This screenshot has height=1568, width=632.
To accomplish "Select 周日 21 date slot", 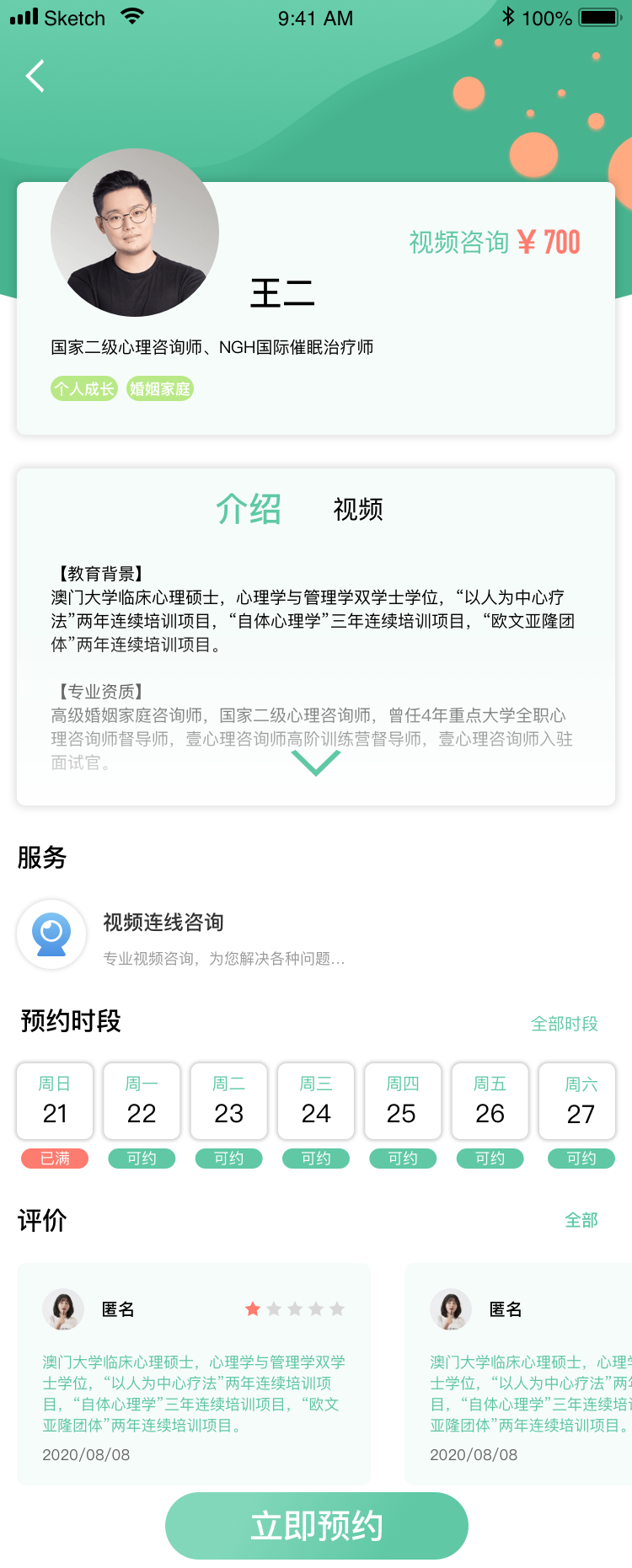I will [x=55, y=1102].
